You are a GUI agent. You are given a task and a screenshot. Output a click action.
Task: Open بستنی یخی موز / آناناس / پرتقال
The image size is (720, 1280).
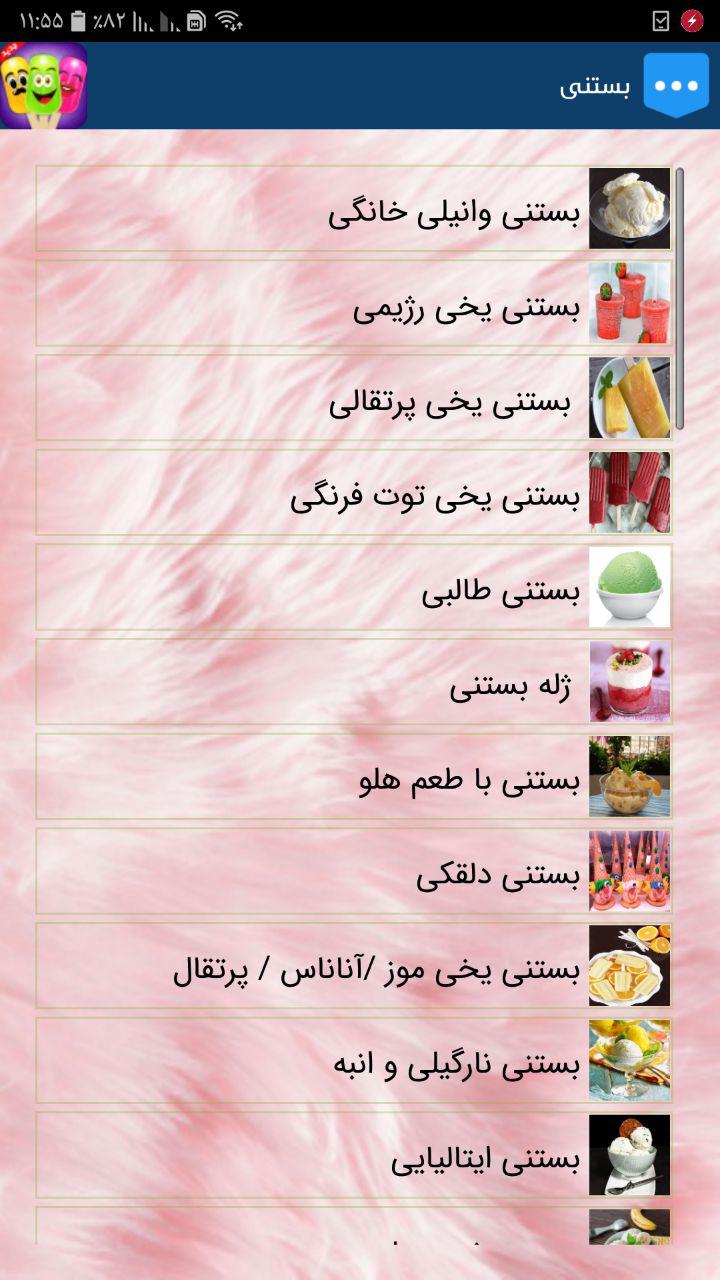(354, 965)
